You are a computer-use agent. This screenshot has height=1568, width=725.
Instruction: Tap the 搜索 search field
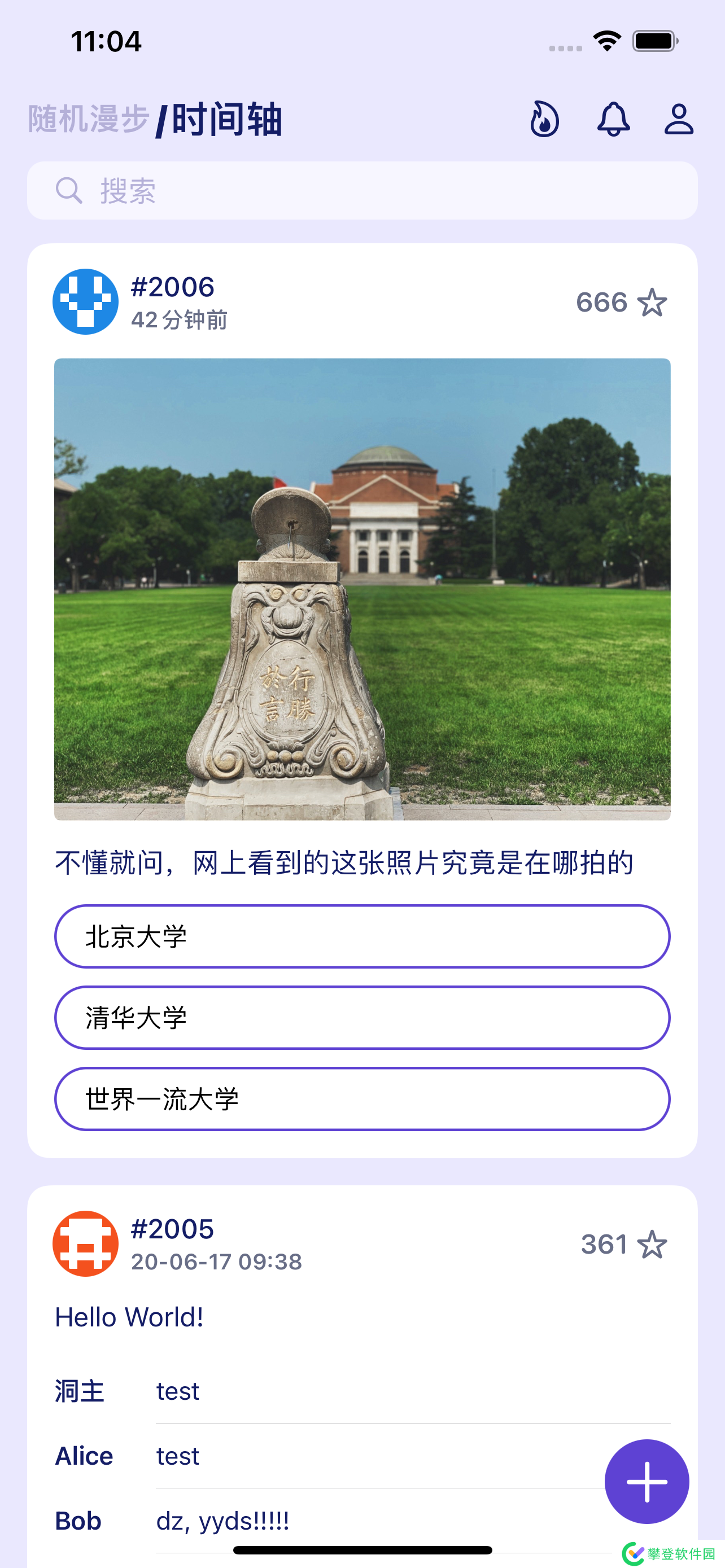click(362, 191)
